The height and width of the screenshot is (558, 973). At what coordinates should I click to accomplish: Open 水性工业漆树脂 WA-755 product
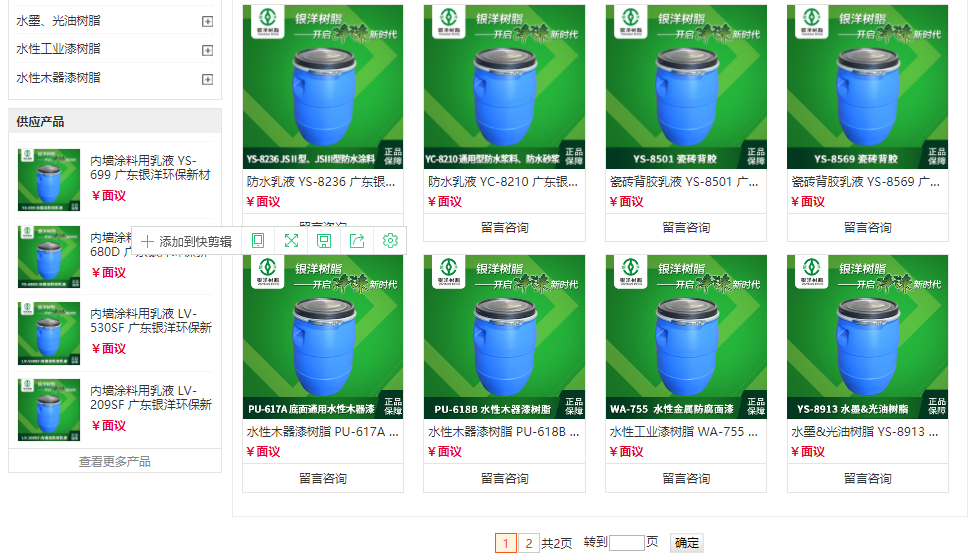point(686,433)
